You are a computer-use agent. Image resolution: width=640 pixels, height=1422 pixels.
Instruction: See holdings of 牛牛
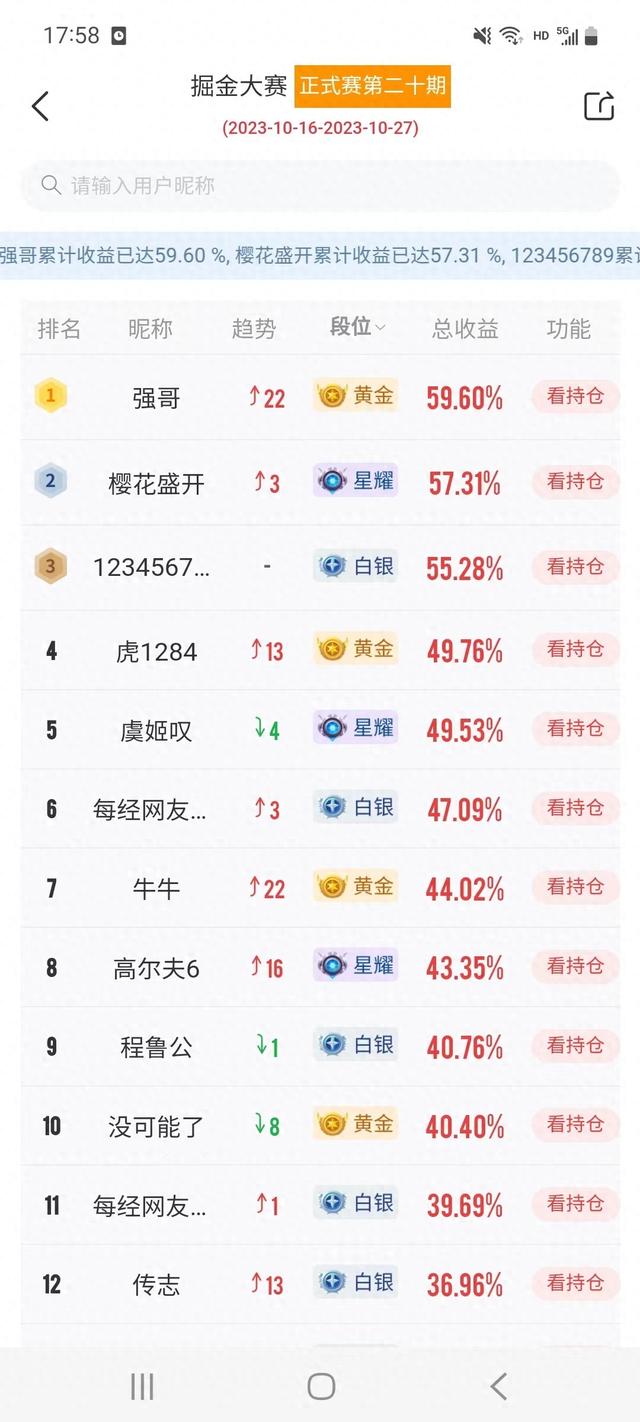pyautogui.click(x=575, y=886)
